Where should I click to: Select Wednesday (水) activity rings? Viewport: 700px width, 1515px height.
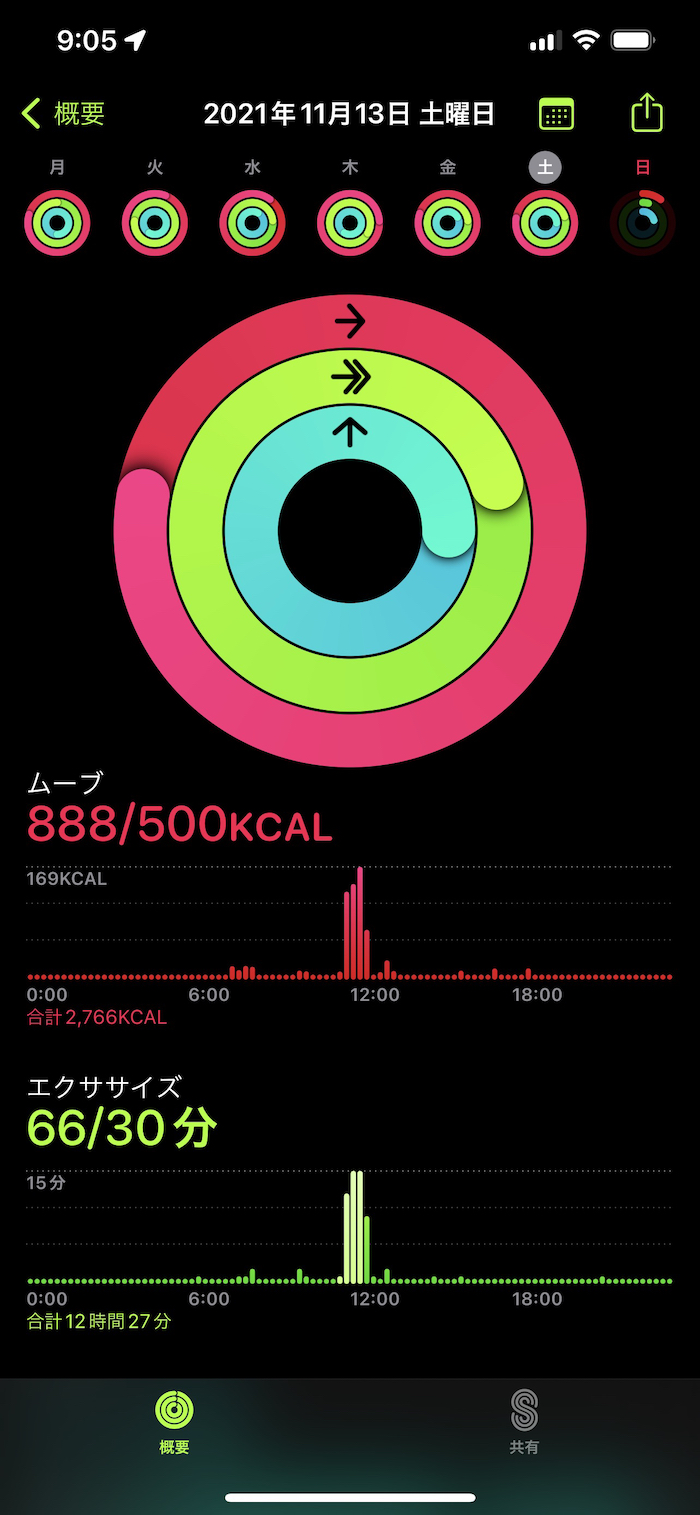[252, 222]
